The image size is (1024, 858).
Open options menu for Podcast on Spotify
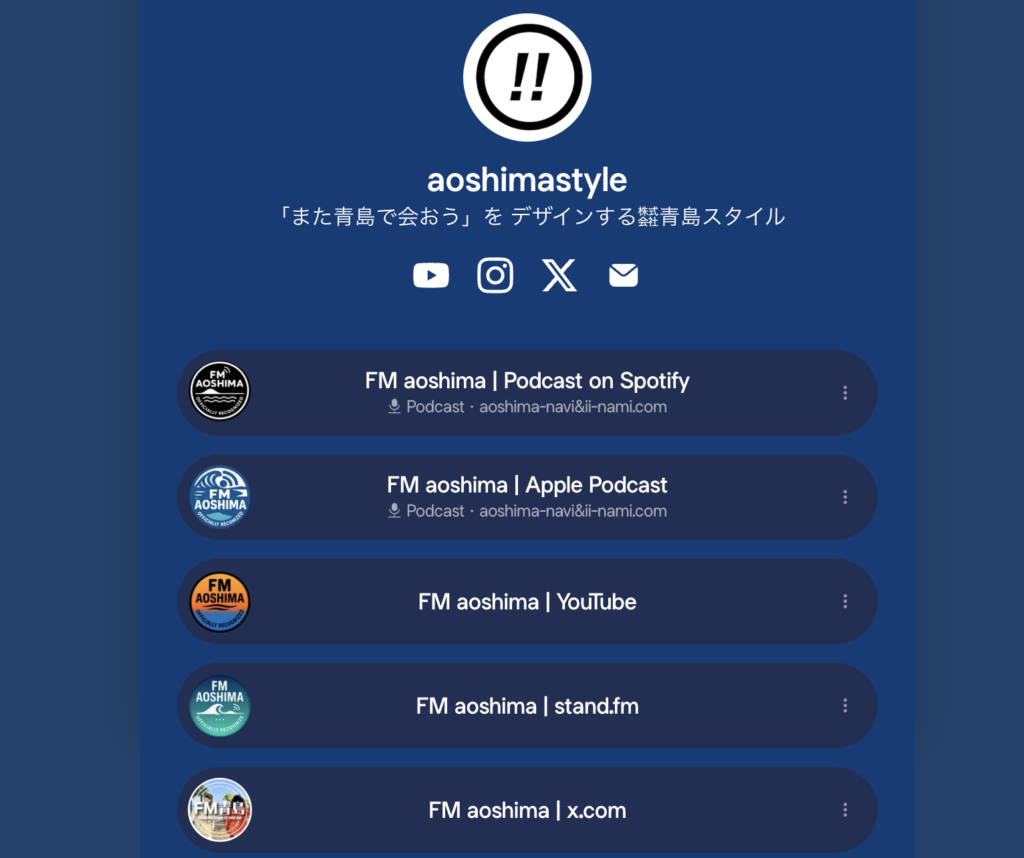tap(845, 393)
